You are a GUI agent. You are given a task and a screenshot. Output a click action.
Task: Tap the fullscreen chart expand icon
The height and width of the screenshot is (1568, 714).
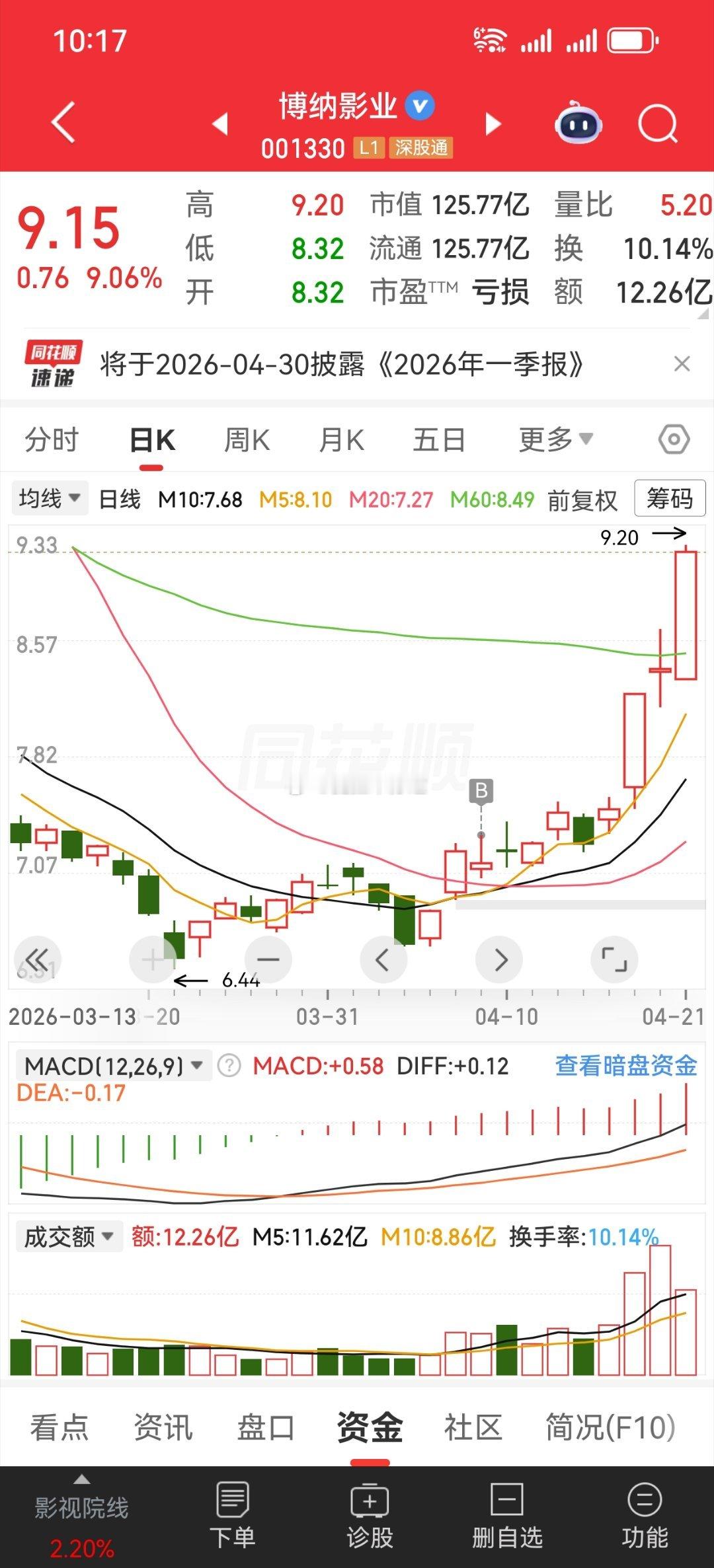pos(614,959)
